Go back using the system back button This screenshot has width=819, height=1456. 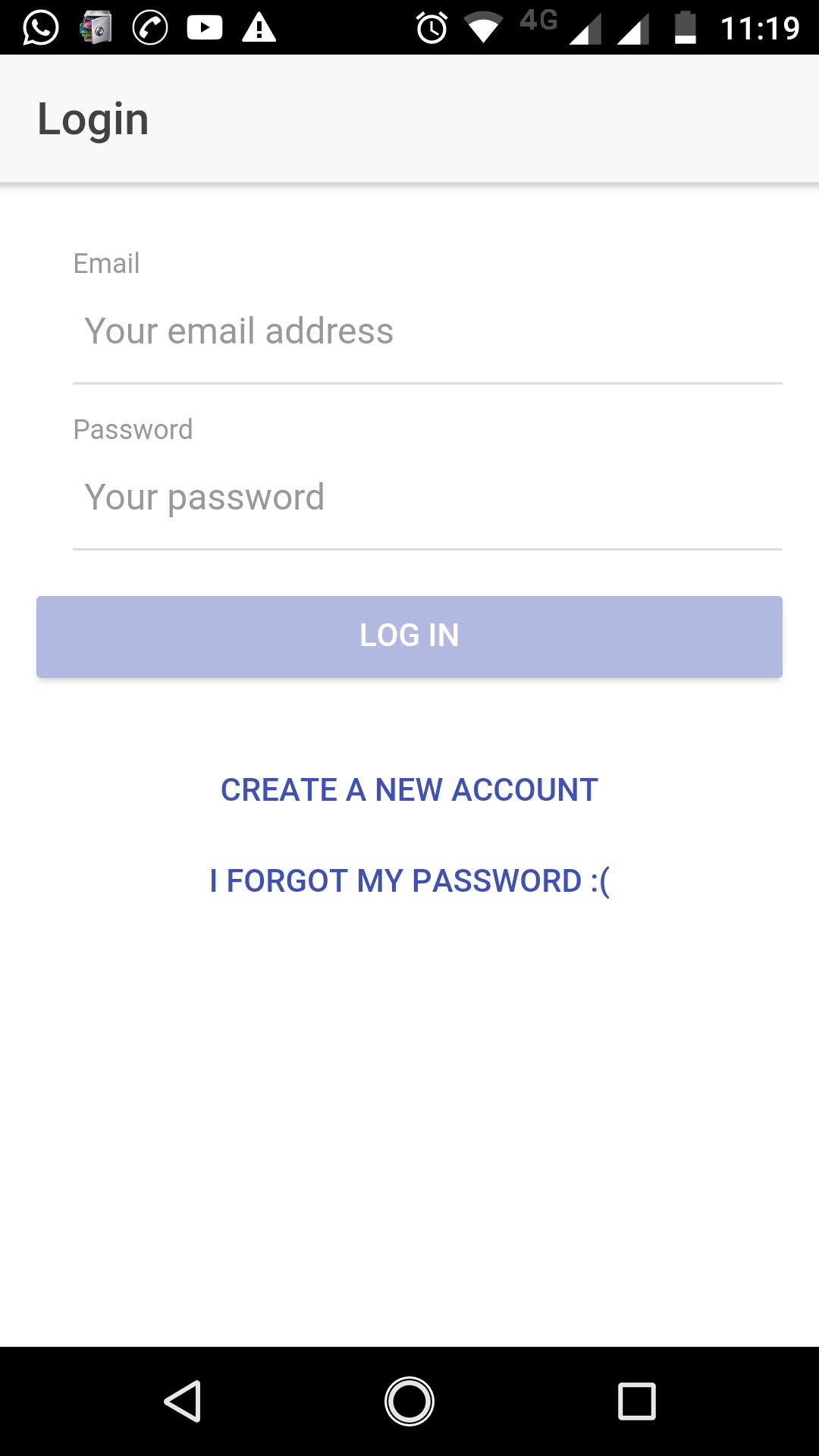point(183,1401)
